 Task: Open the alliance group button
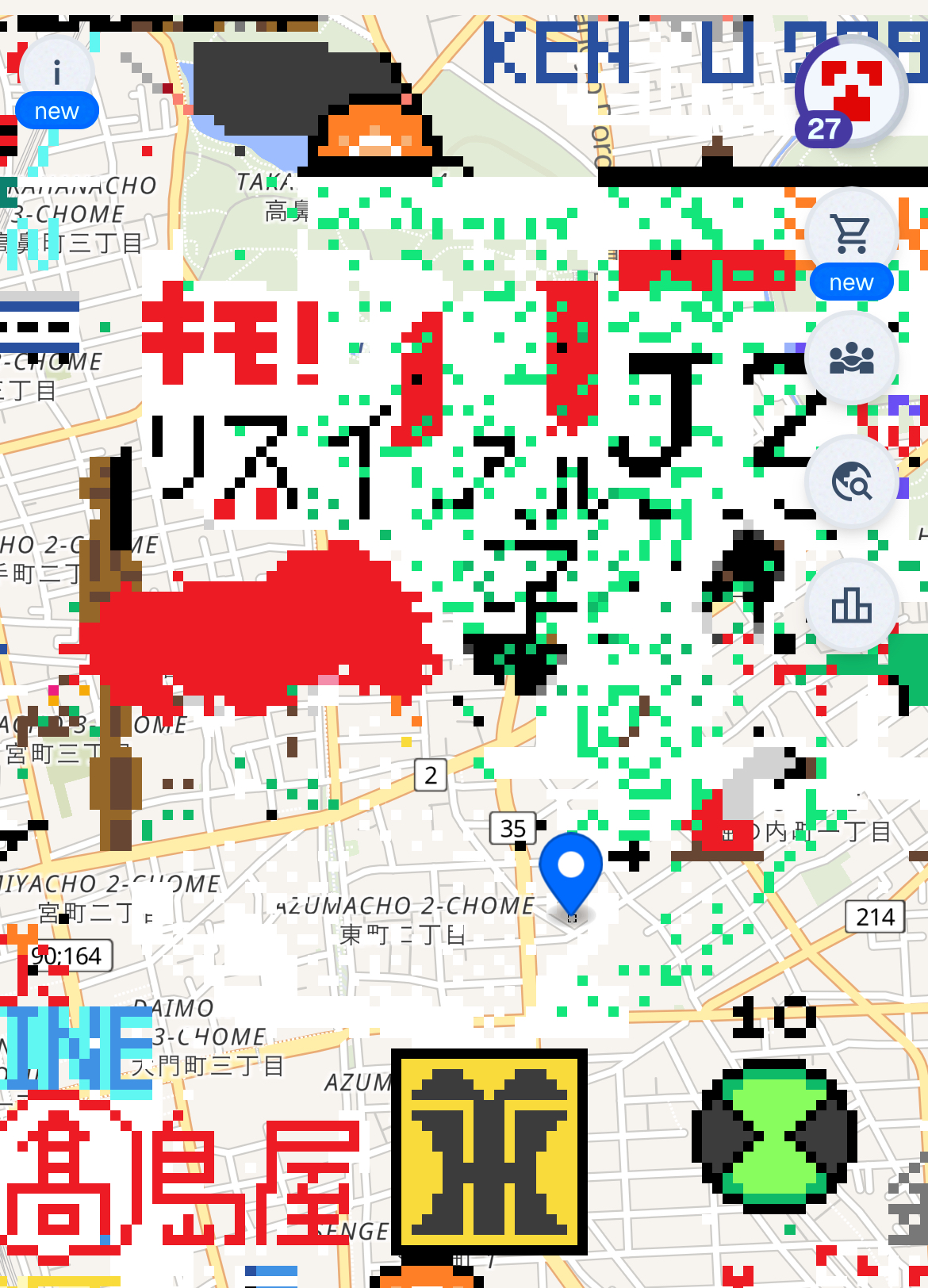[x=851, y=358]
